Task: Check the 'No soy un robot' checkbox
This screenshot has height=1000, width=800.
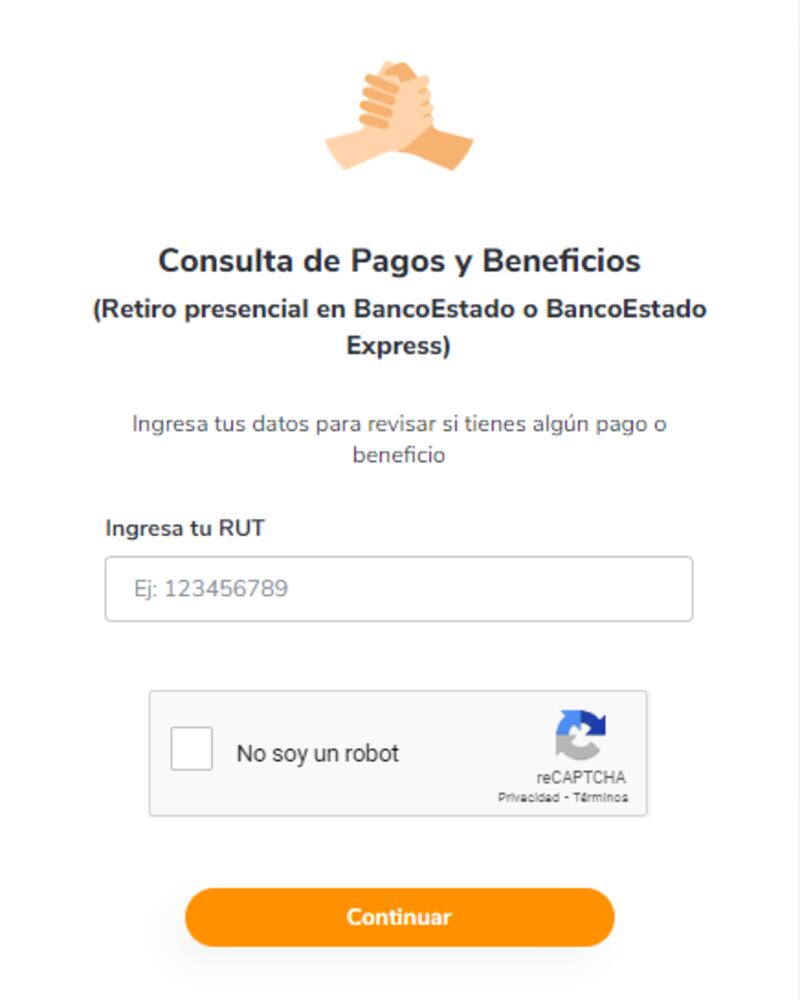Action: (x=192, y=749)
